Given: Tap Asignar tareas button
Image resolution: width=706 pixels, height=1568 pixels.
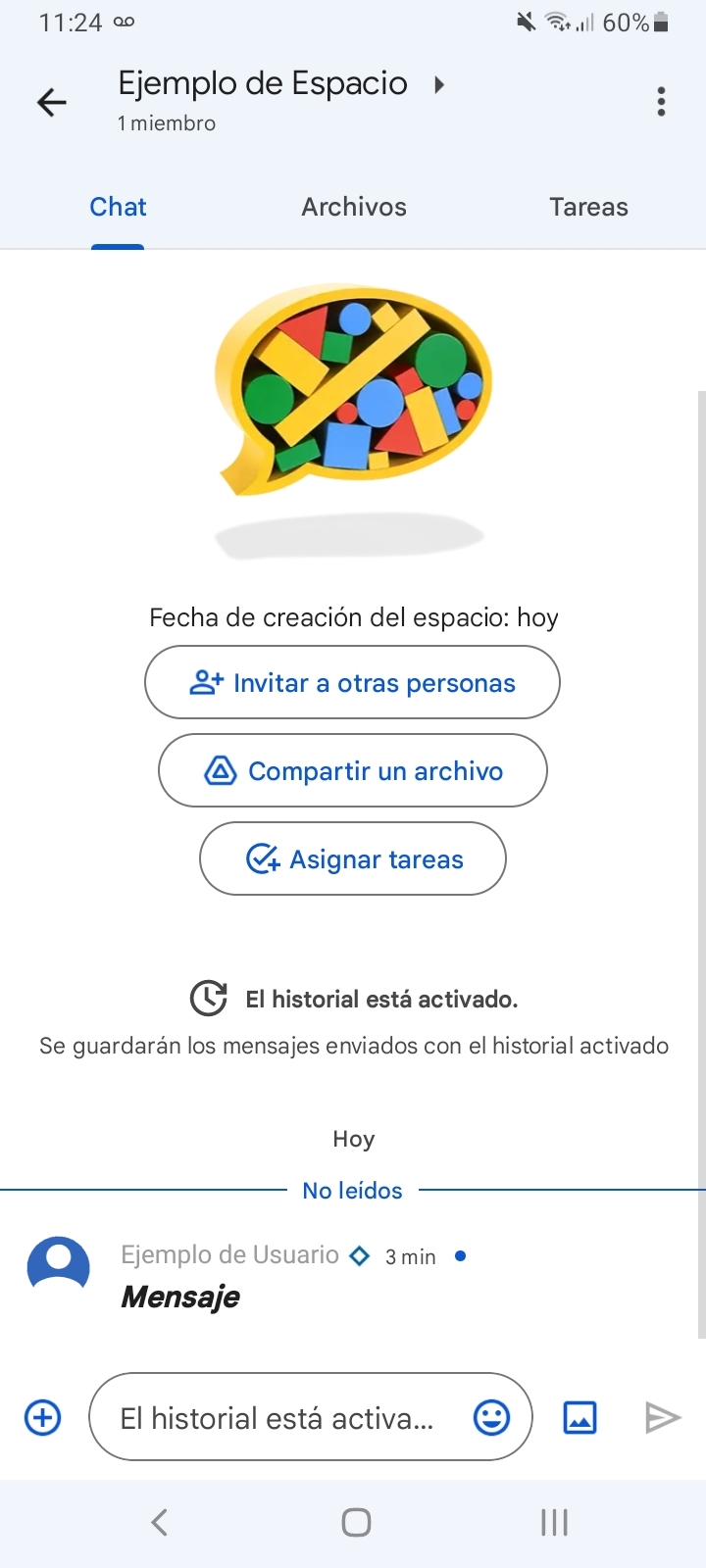Looking at the screenshot, I should [352, 859].
